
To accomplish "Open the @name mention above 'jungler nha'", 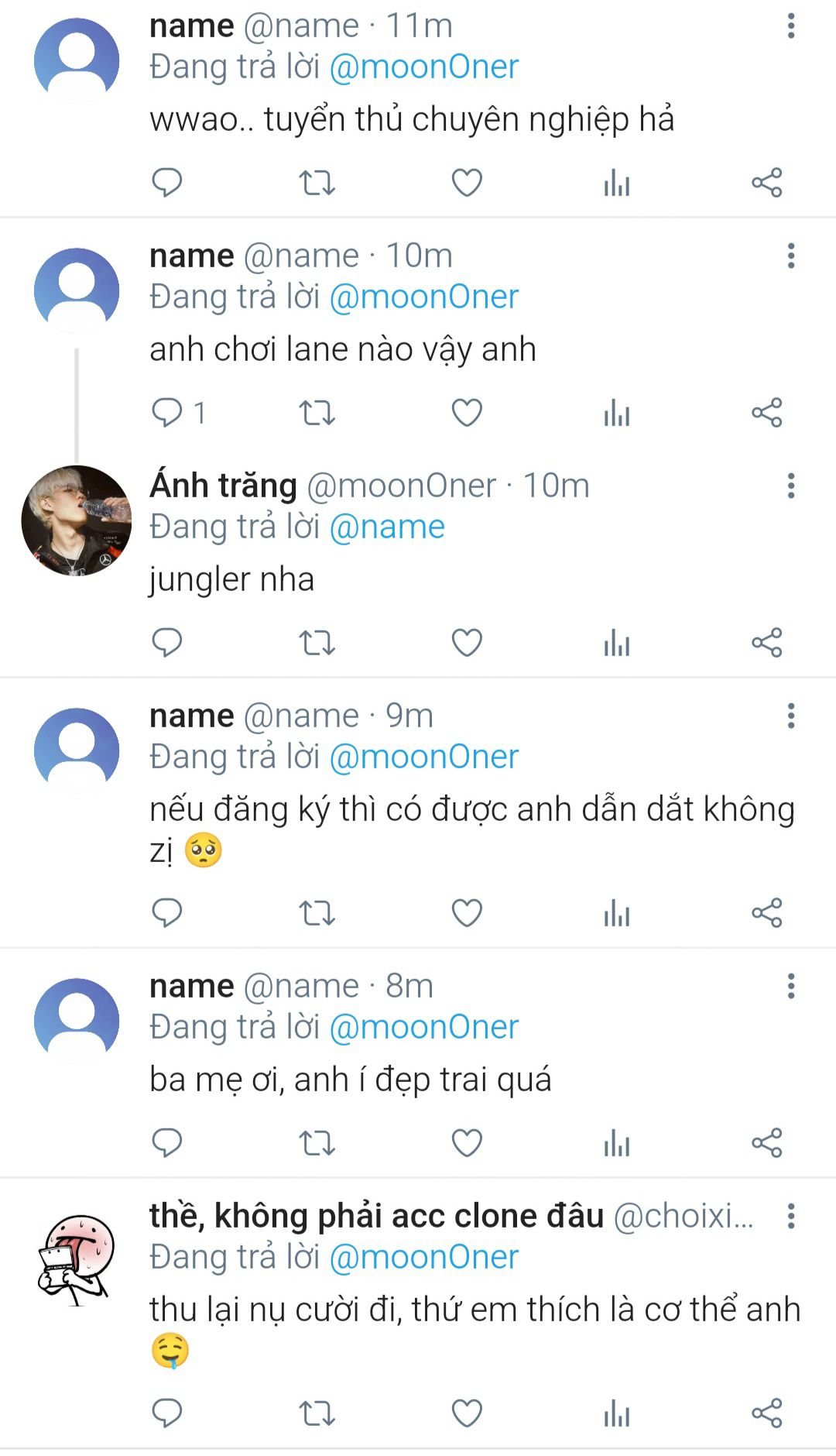I will [x=387, y=527].
